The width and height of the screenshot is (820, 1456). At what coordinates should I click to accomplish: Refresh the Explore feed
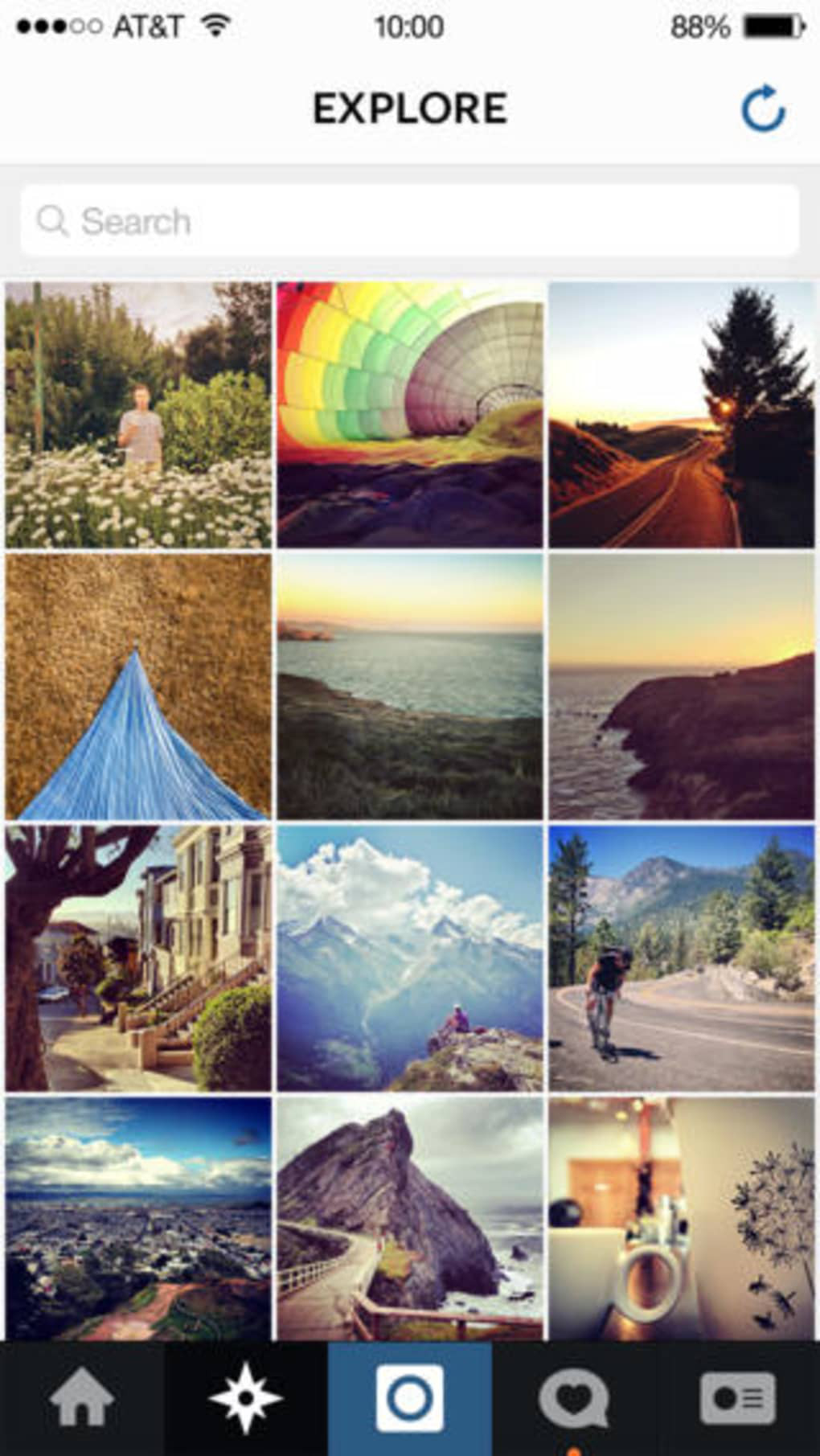(x=762, y=109)
